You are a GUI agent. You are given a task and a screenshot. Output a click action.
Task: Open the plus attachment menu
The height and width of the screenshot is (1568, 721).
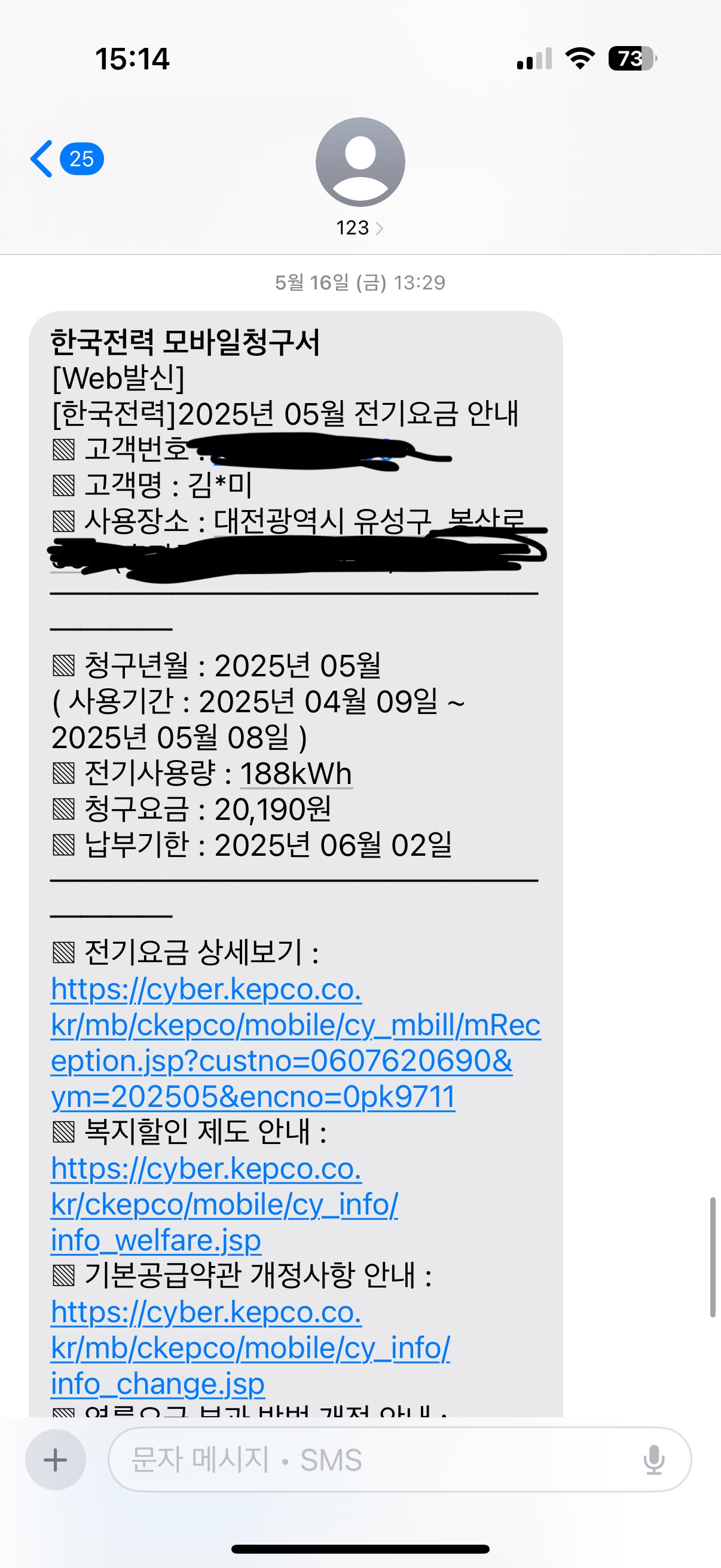coord(56,1460)
